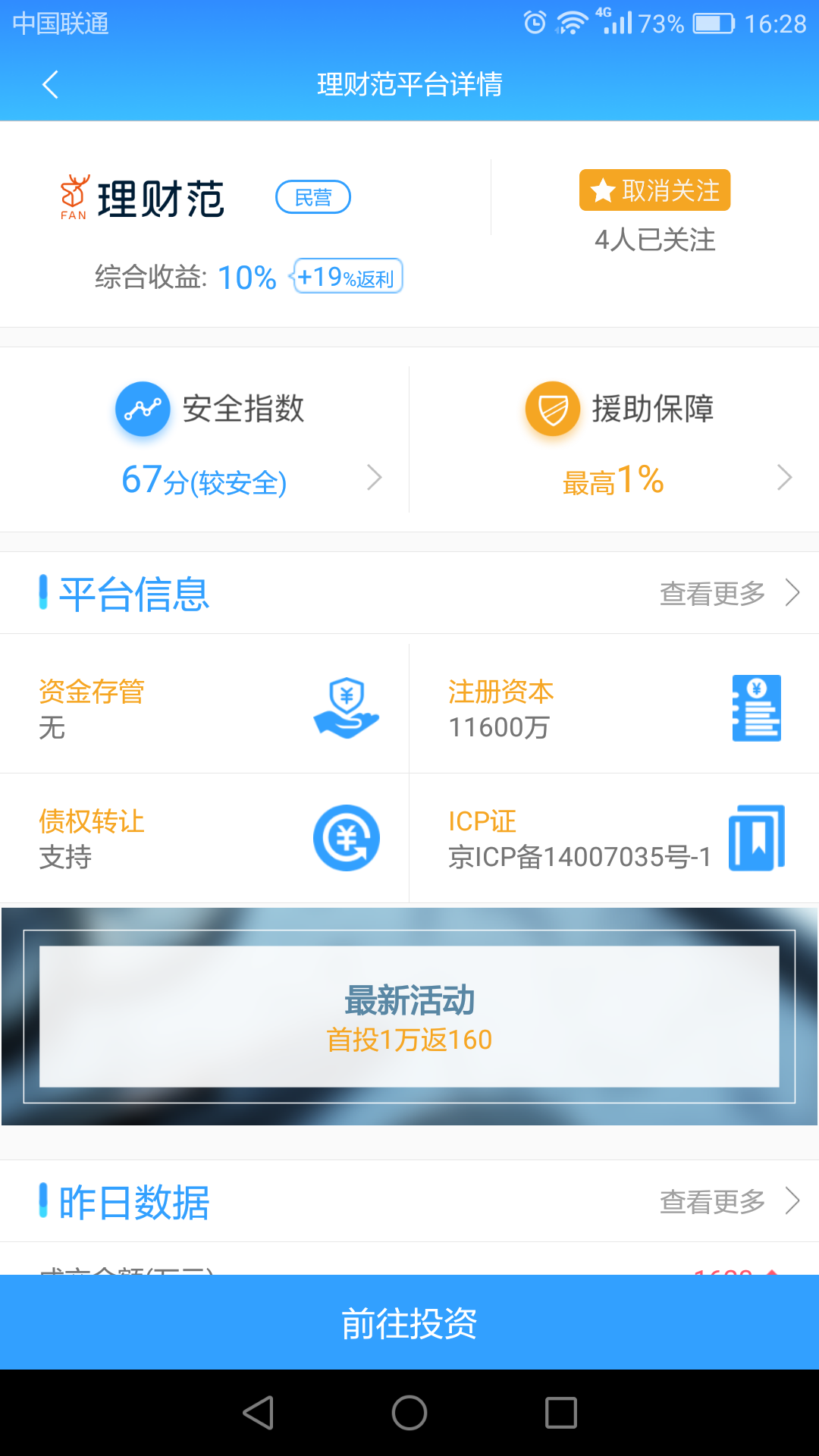Tap 取消关注 to unfollow the platform
The width and height of the screenshot is (819, 1456).
[x=655, y=190]
